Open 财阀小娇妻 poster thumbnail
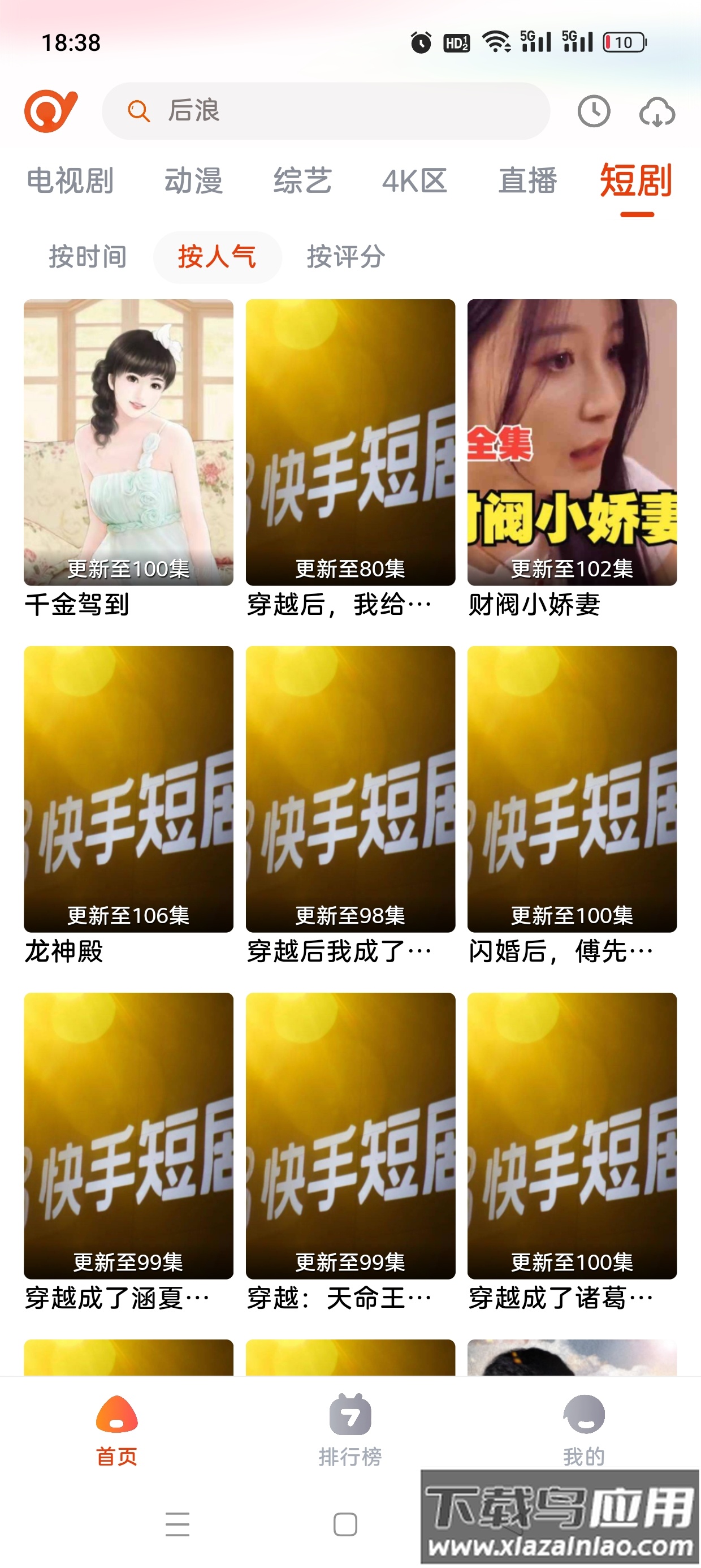Screen dimensions: 701x1568 pos(572,441)
